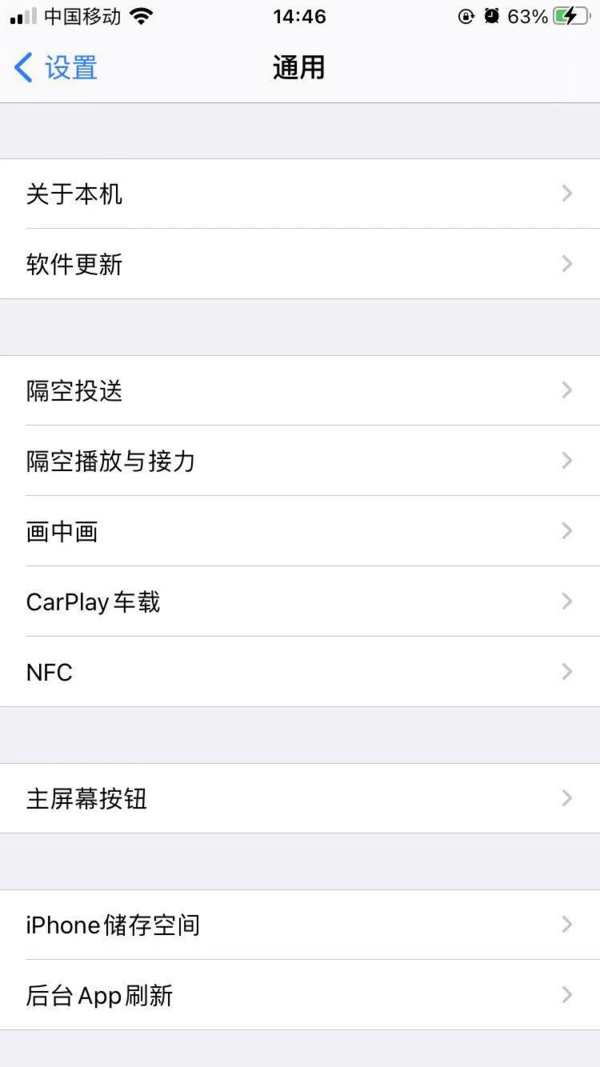Image resolution: width=600 pixels, height=1067 pixels.
Task: Open NFC settings
Action: click(x=300, y=672)
